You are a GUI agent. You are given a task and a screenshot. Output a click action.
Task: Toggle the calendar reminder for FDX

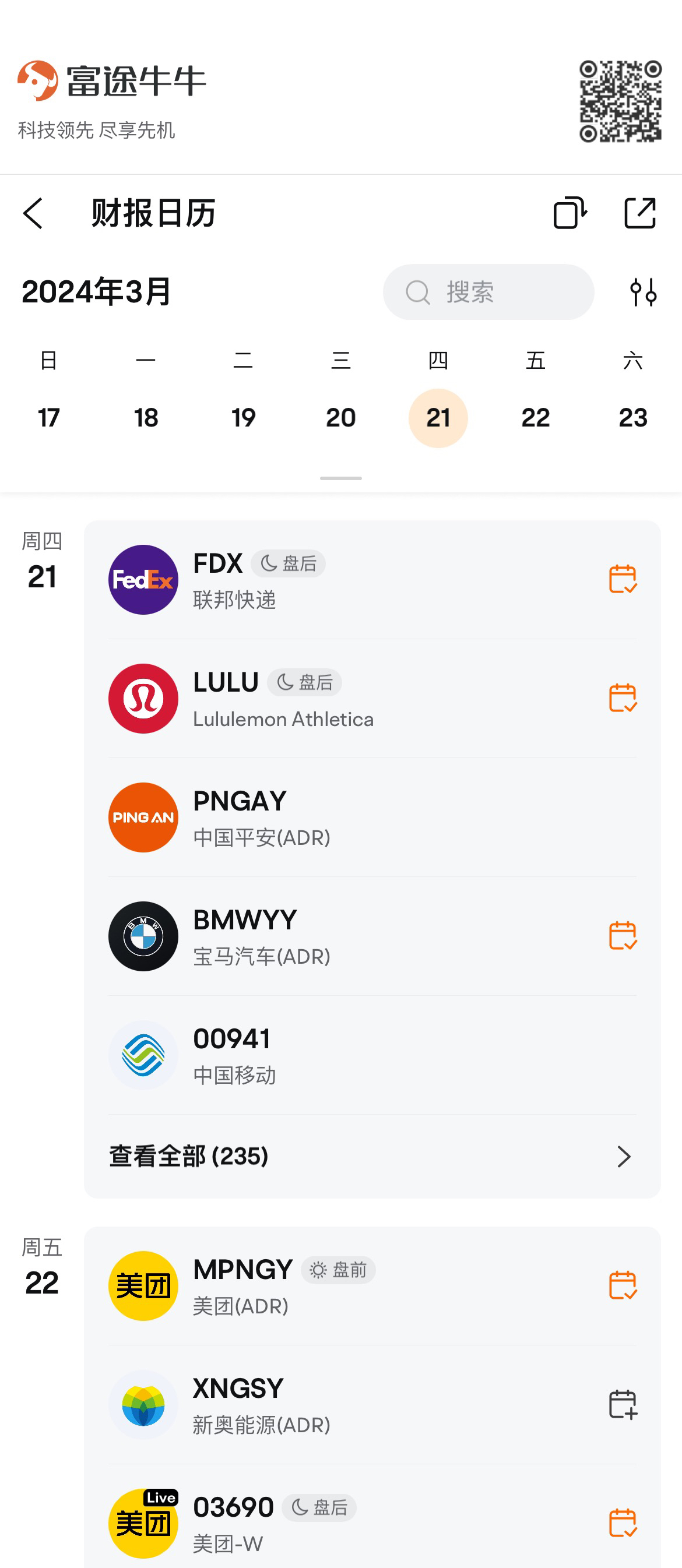tap(623, 579)
